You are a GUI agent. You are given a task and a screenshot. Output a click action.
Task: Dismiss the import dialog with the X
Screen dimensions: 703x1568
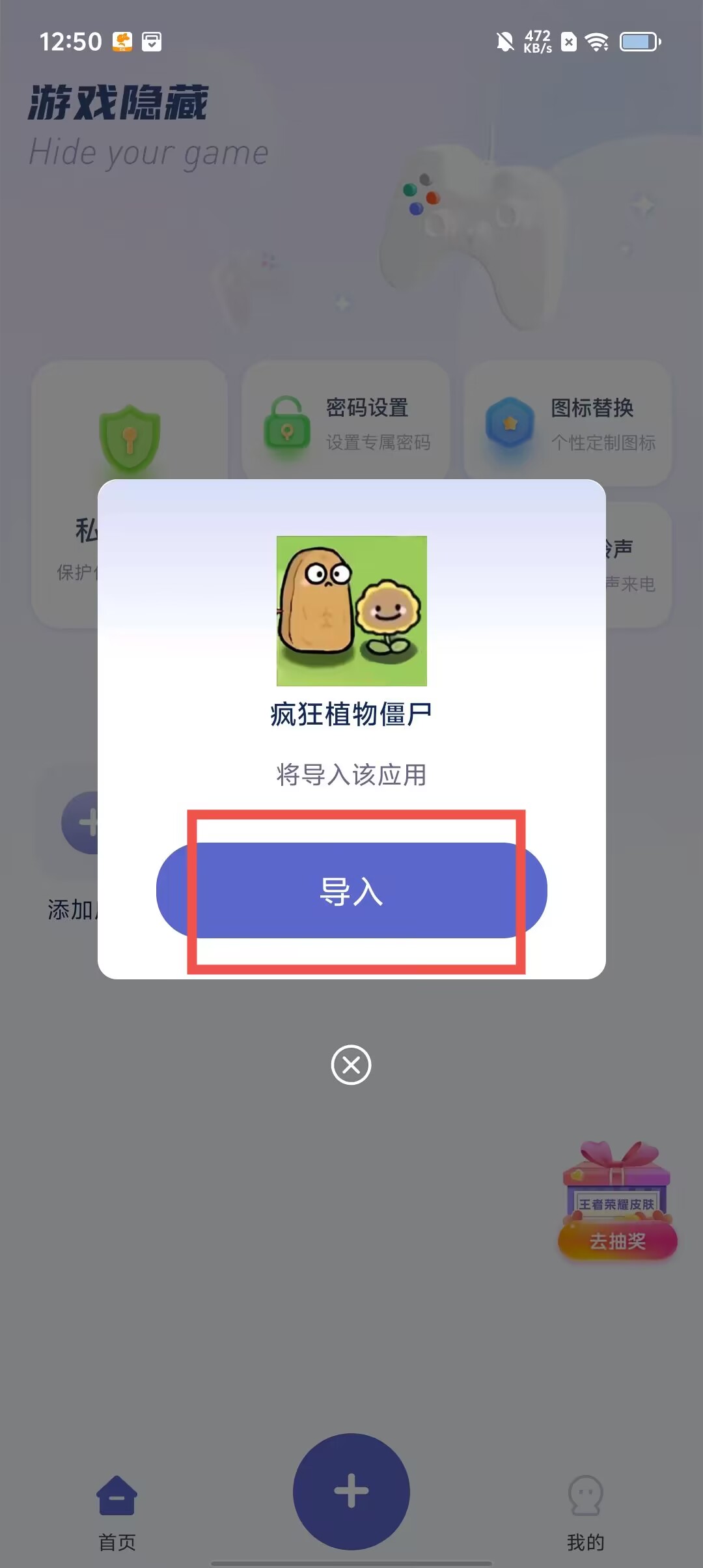point(351,1065)
